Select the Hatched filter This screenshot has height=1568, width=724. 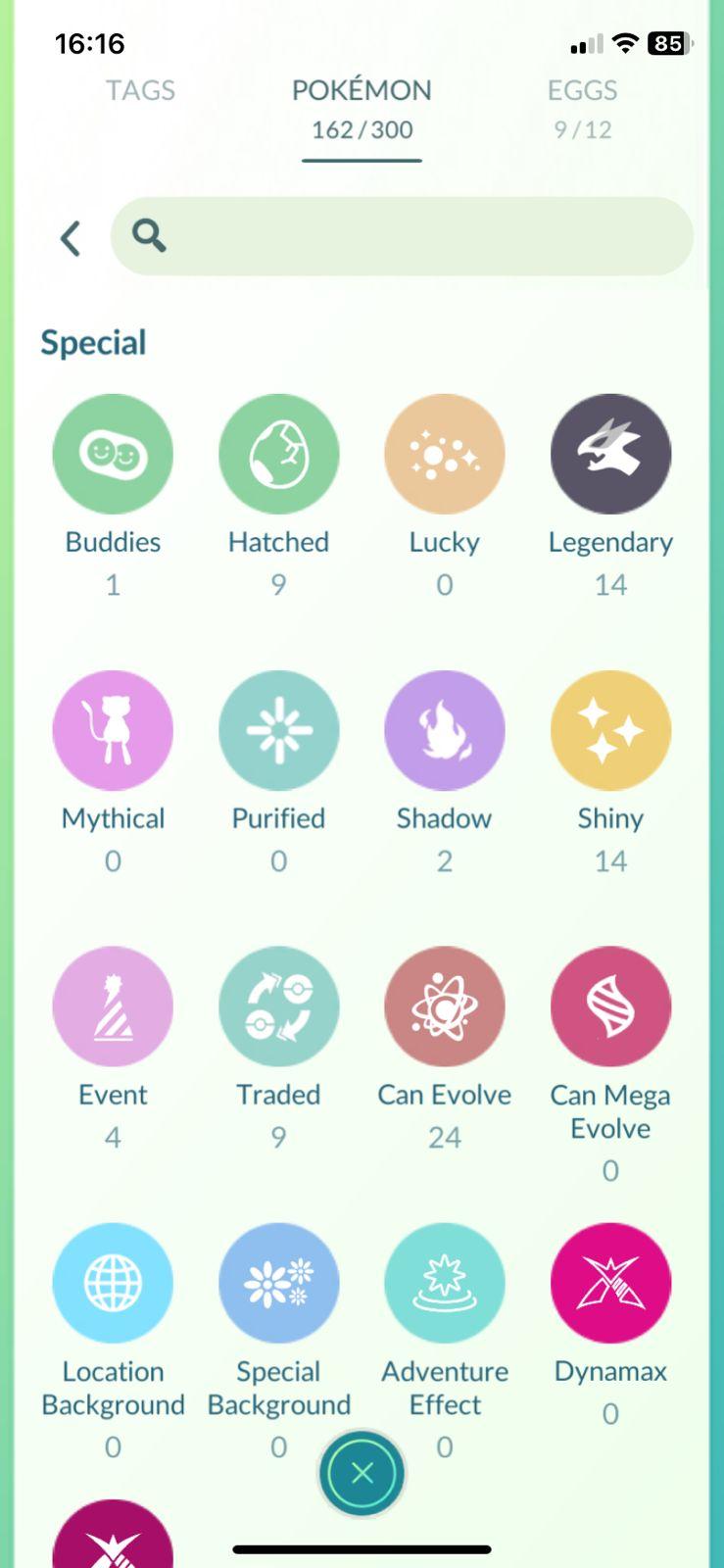(278, 454)
